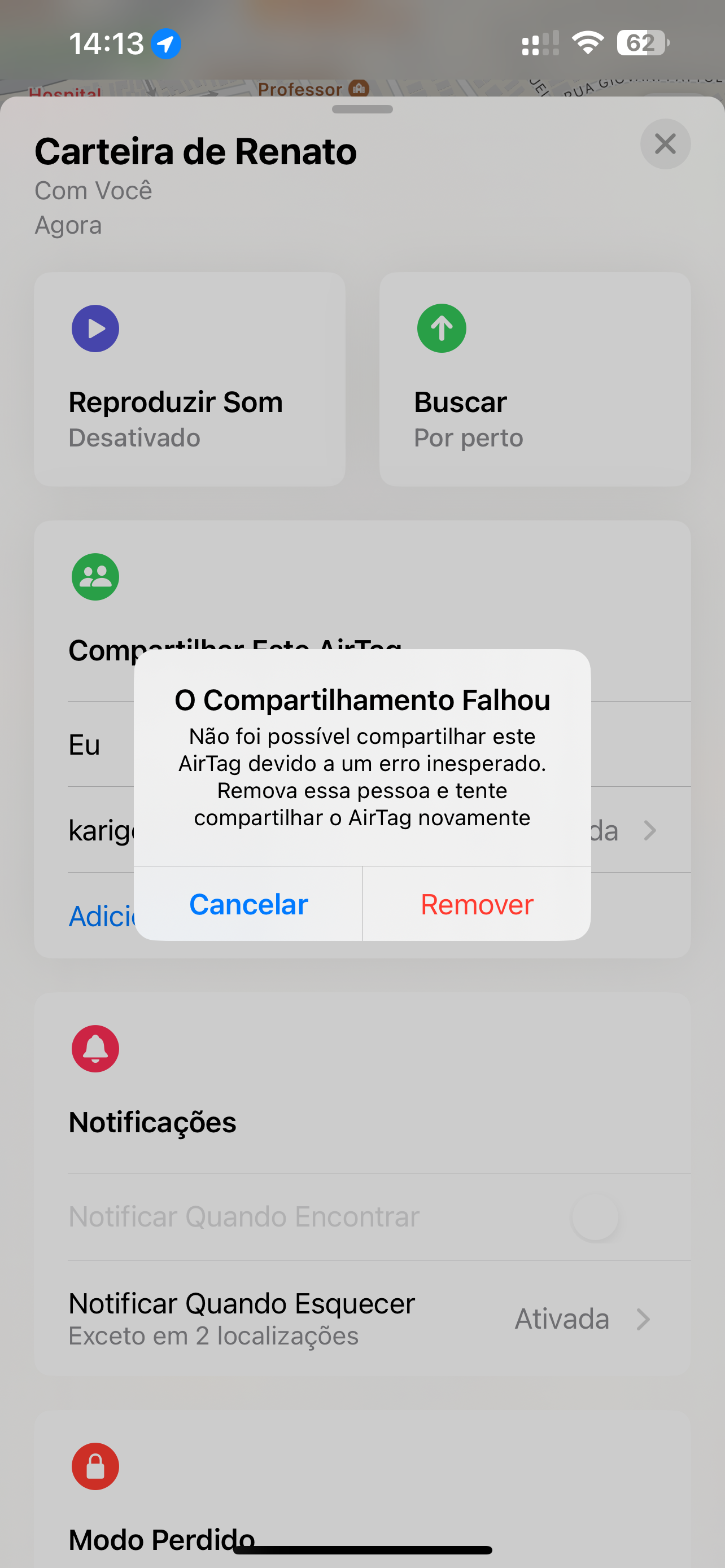This screenshot has width=725, height=1568.
Task: Open Notificar Quando Esquecer settings
Action: pos(362,1319)
